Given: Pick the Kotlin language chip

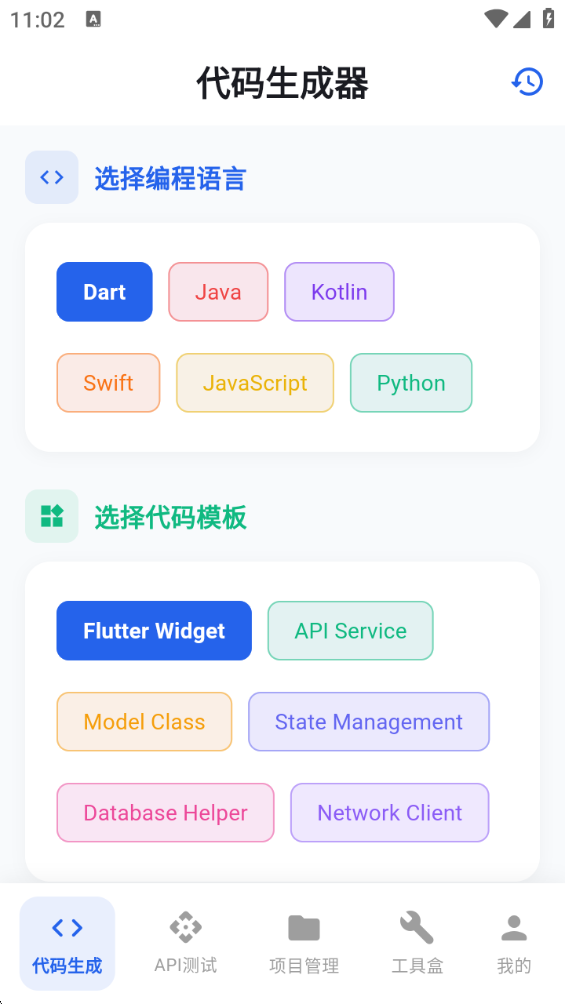Looking at the screenshot, I should pyautogui.click(x=340, y=292).
